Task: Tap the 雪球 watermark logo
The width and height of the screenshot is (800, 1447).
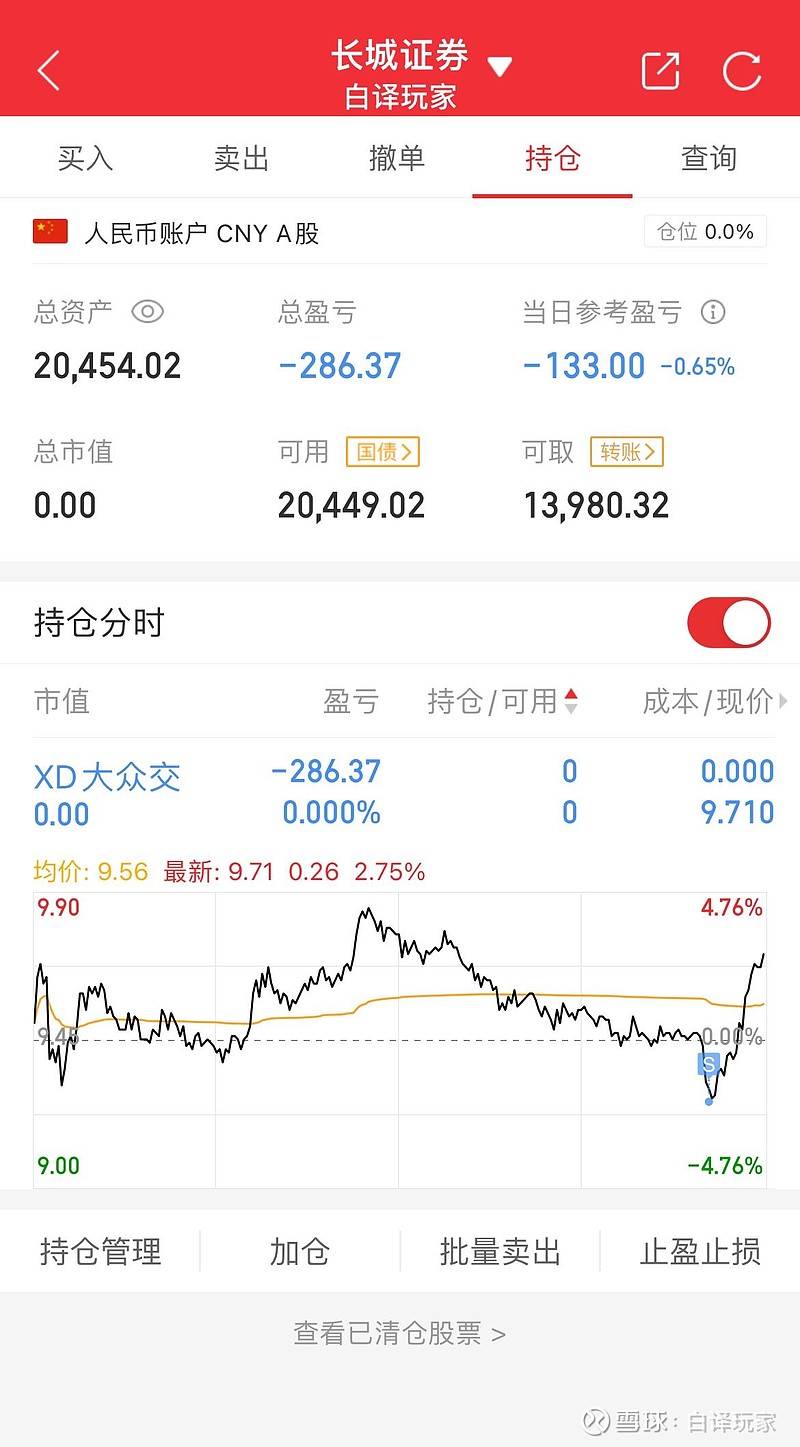Action: click(x=595, y=1419)
